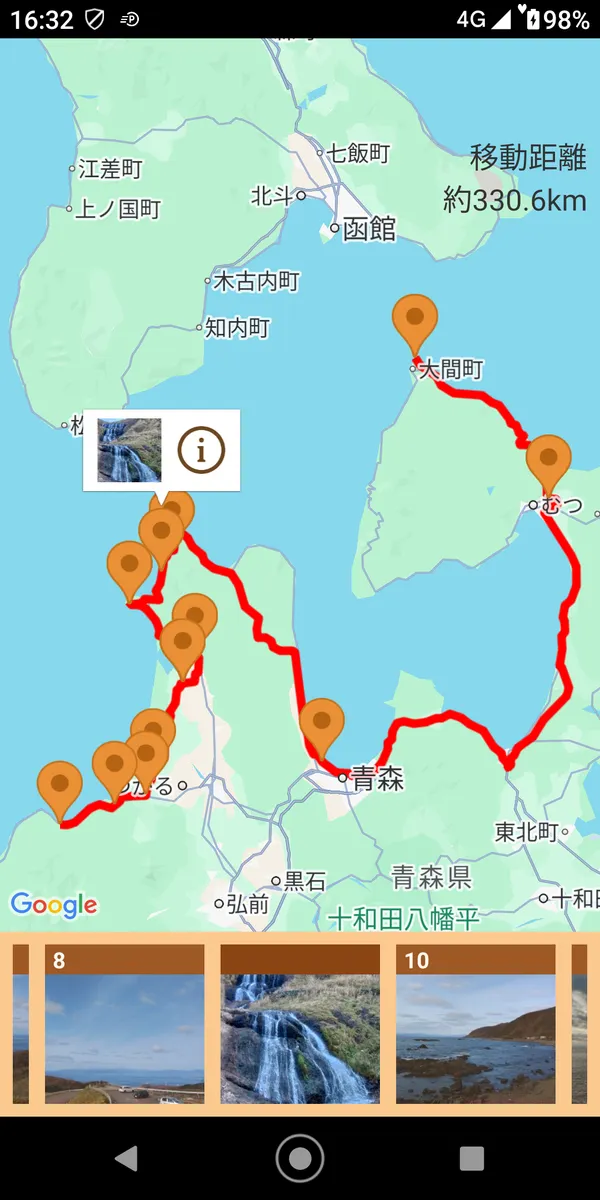This screenshot has width=600, height=1200.
Task: Select the map pin at 大間町
Action: tap(415, 322)
